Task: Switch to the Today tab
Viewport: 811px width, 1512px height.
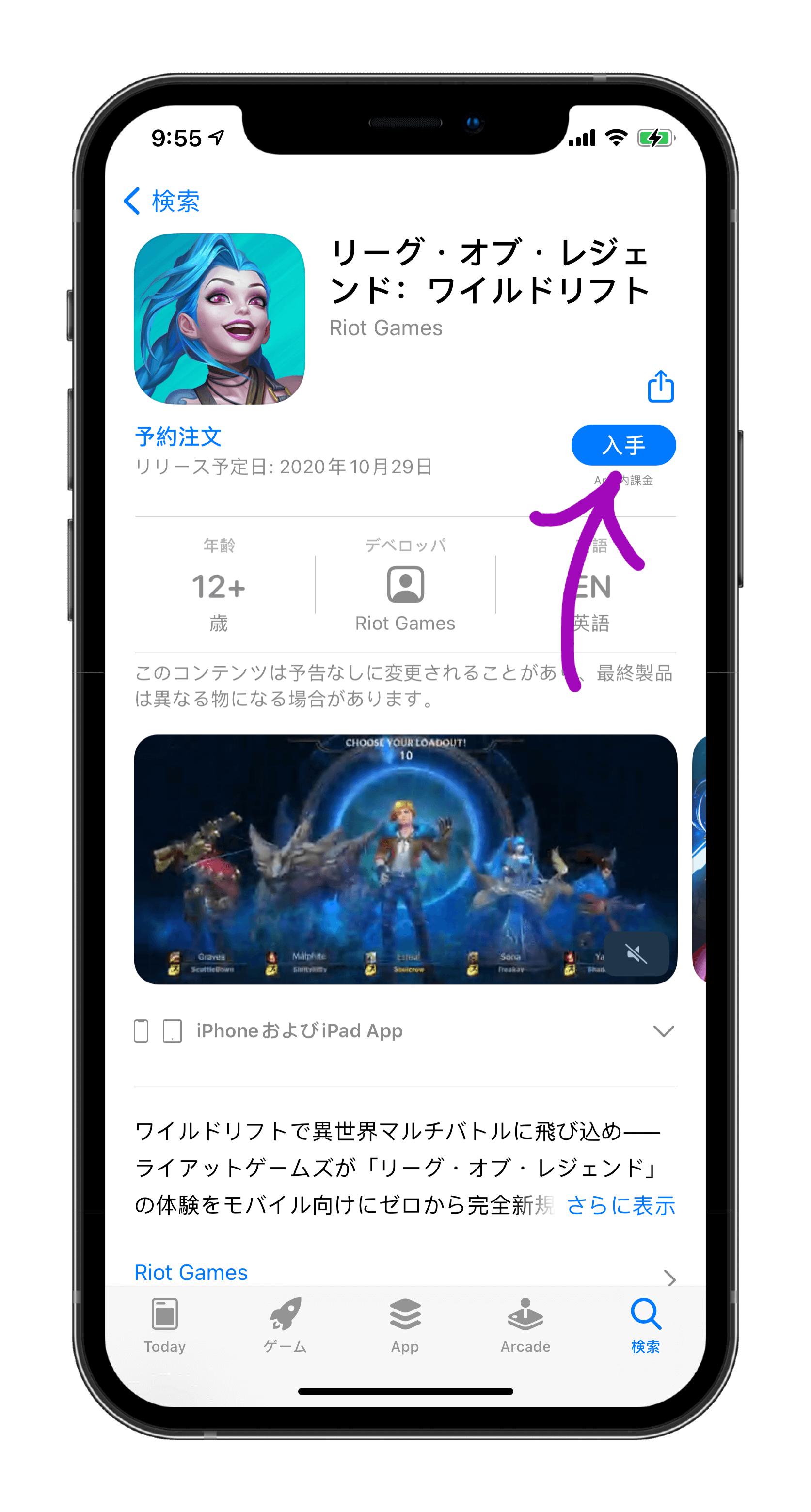Action: (x=164, y=1324)
